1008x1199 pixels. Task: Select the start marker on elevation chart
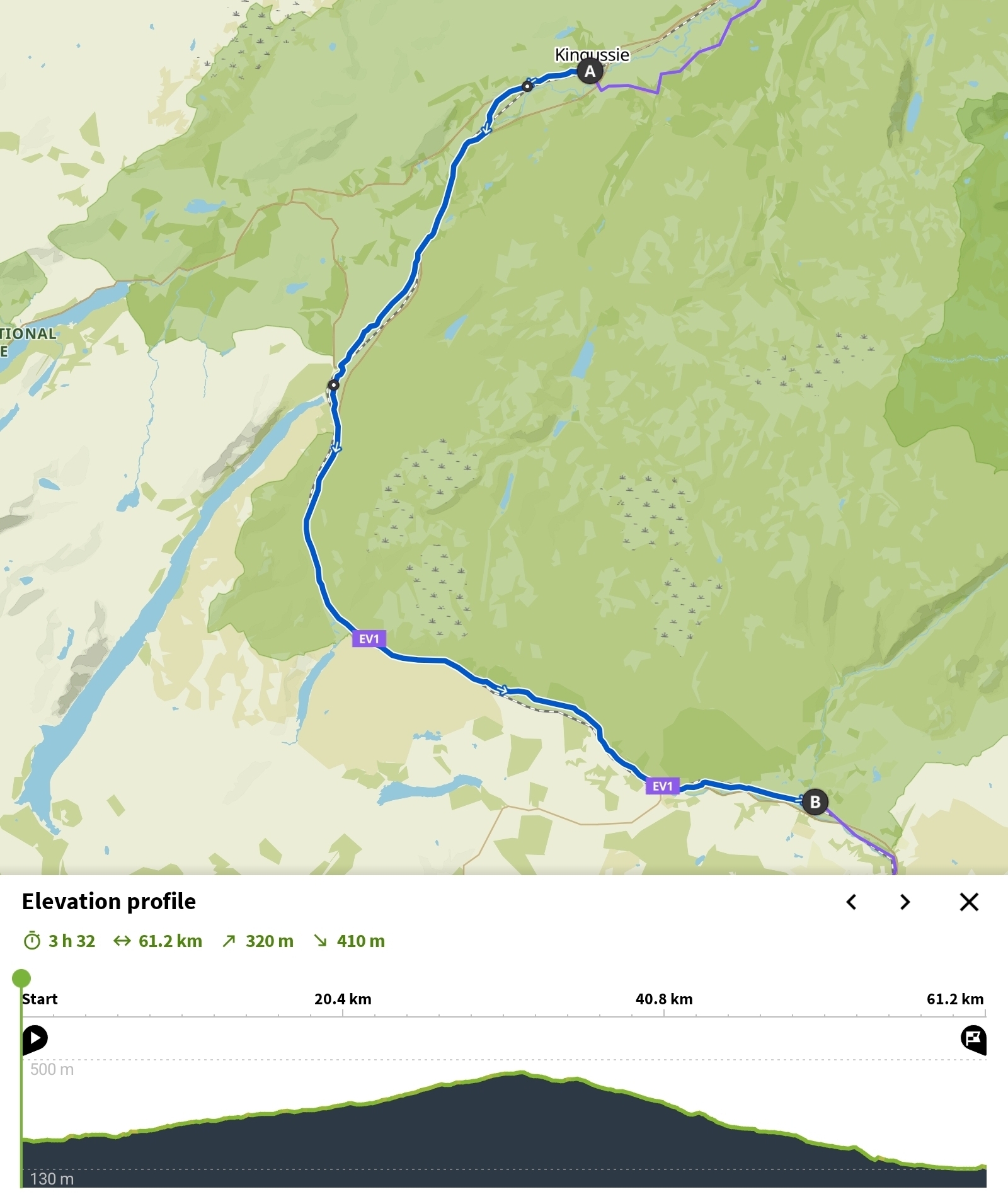(35, 1038)
